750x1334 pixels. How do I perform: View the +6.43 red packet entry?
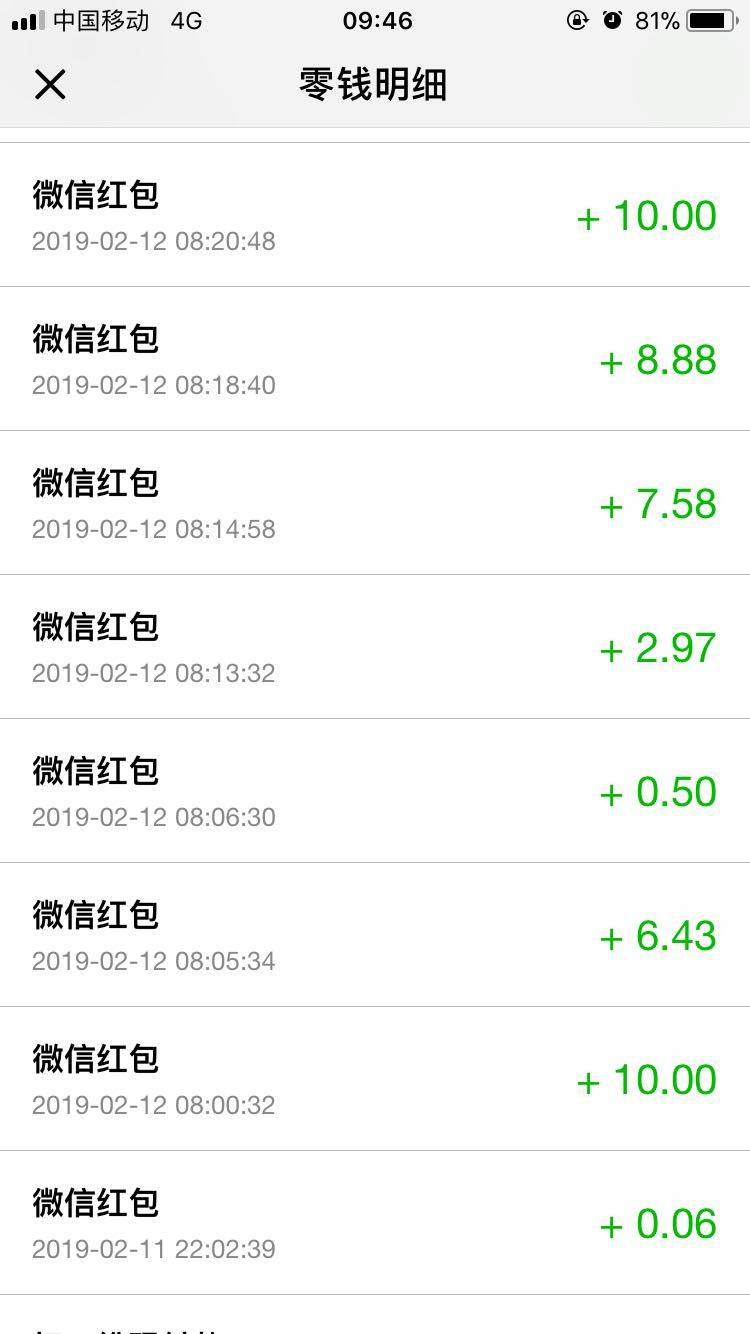375,936
